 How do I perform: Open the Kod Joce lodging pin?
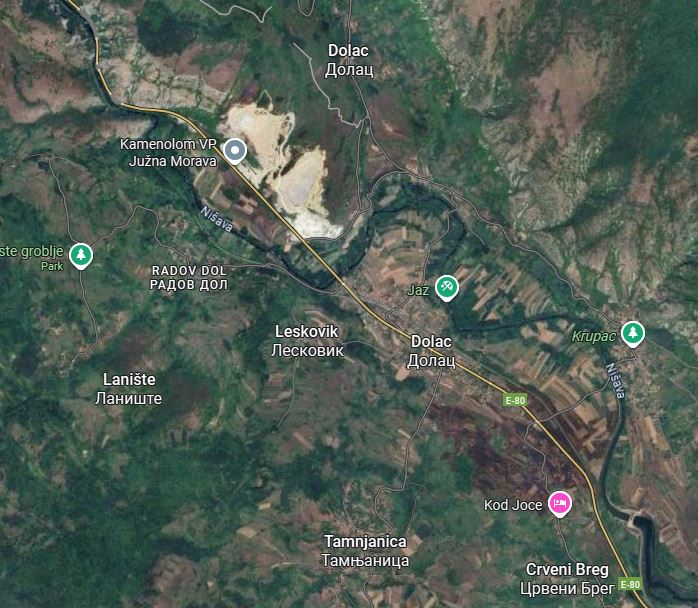[x=560, y=503]
